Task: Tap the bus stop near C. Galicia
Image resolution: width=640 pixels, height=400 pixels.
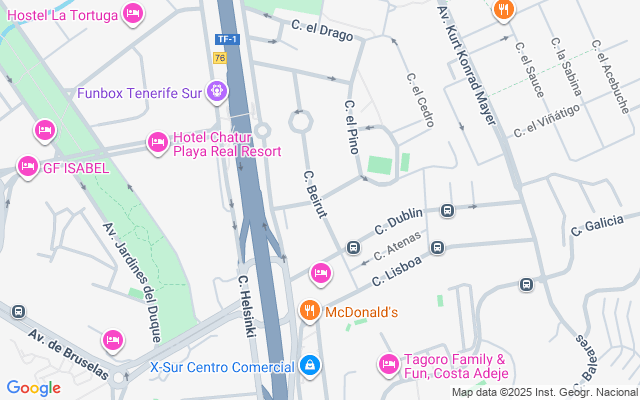Action: coord(527,284)
